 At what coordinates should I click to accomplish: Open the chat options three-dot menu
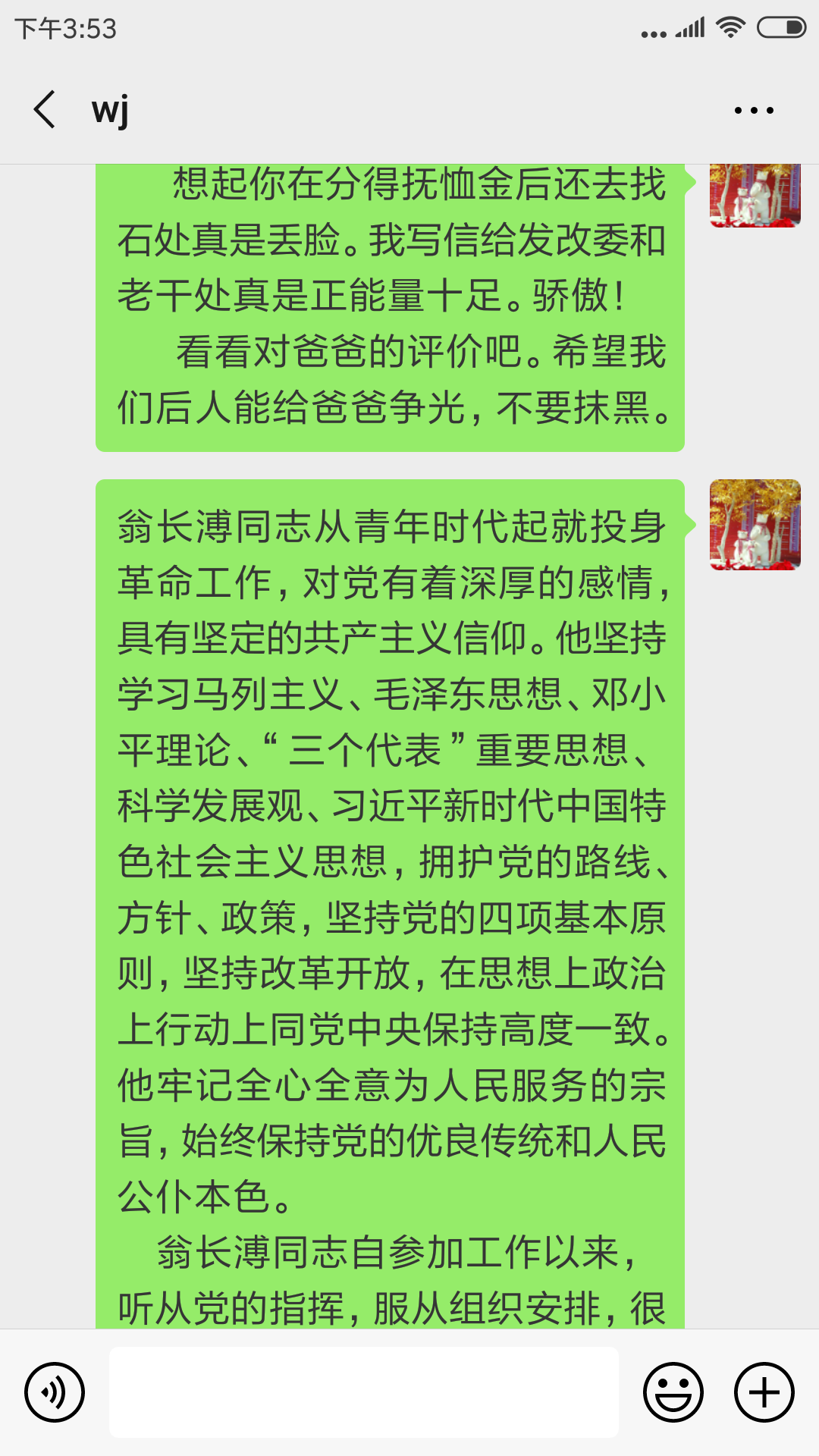click(754, 111)
